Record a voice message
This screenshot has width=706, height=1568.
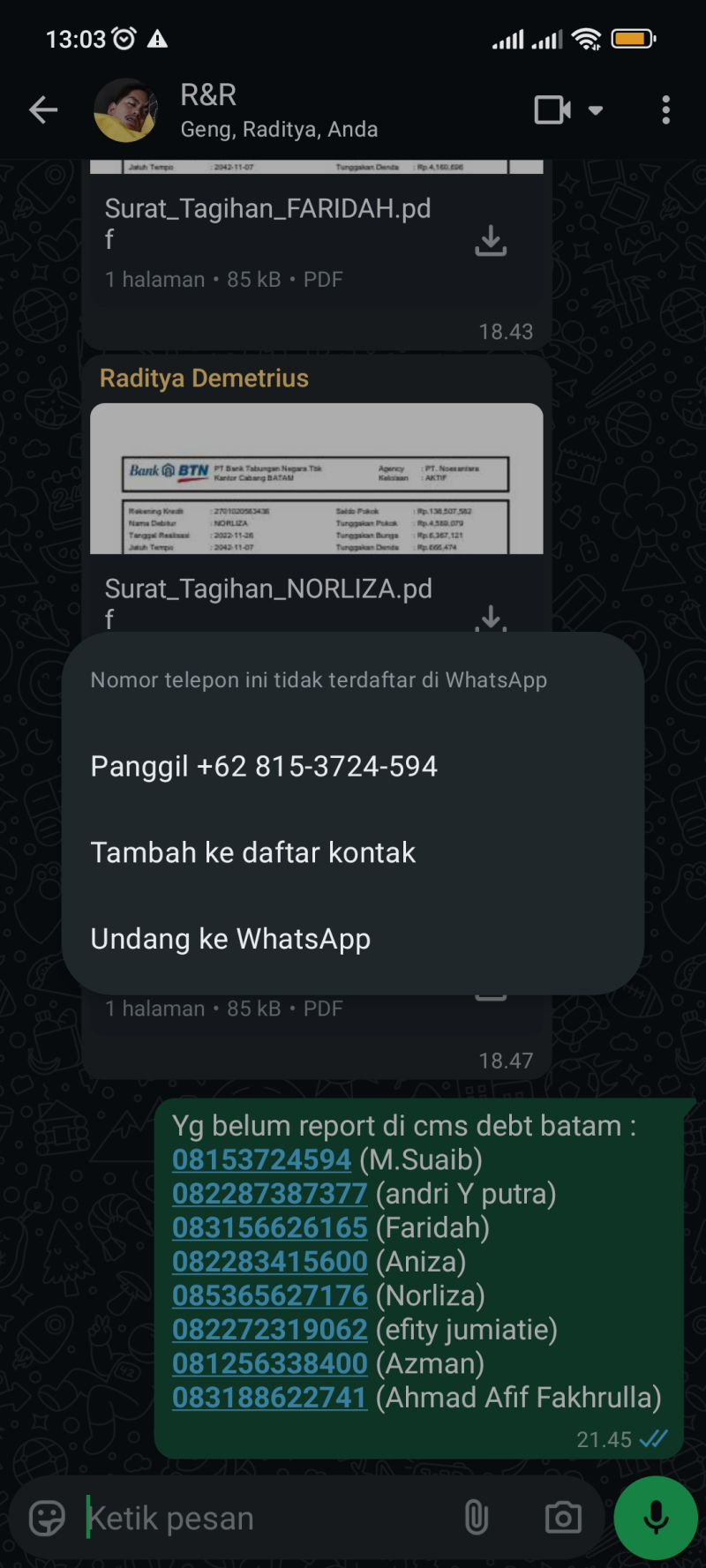pos(656,1518)
